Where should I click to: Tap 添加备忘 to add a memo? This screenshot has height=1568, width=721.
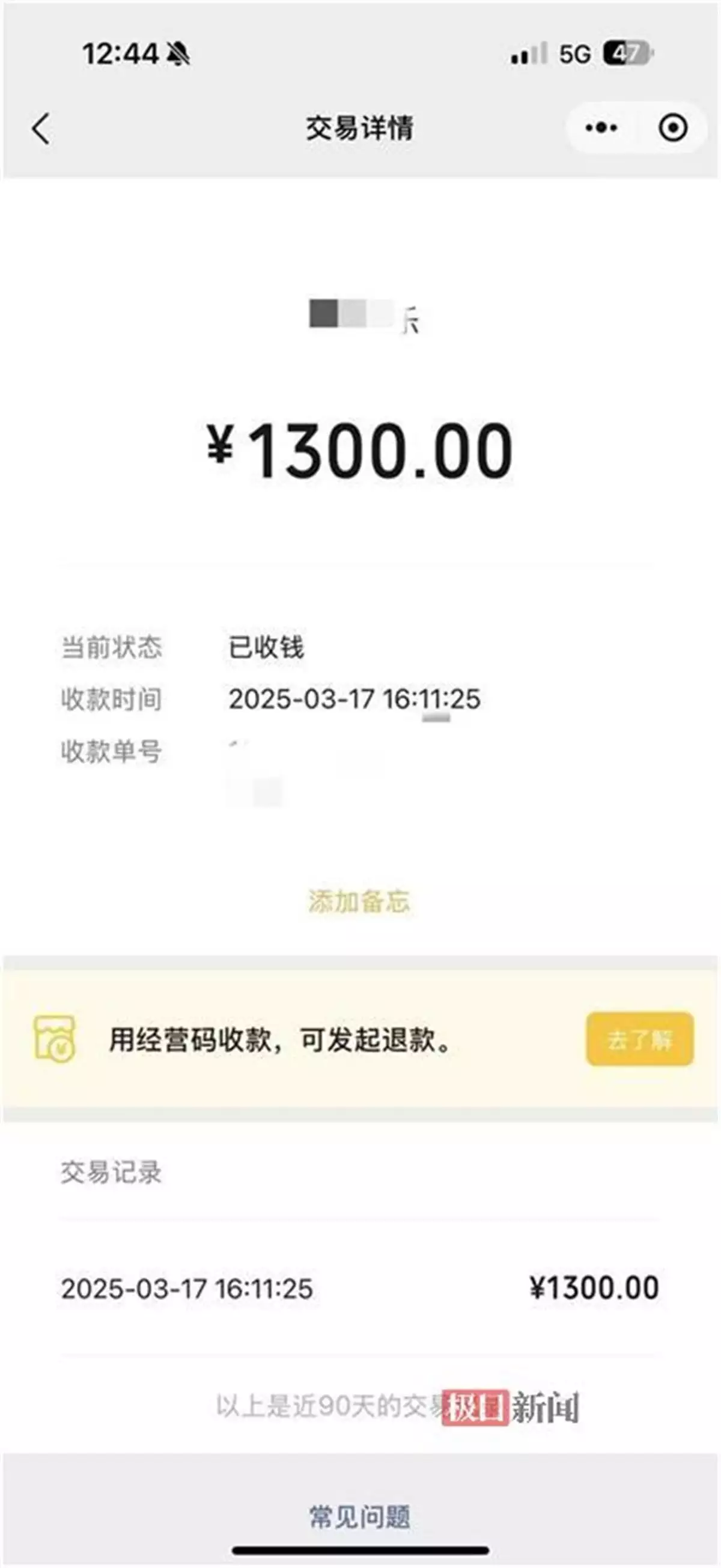[x=359, y=901]
